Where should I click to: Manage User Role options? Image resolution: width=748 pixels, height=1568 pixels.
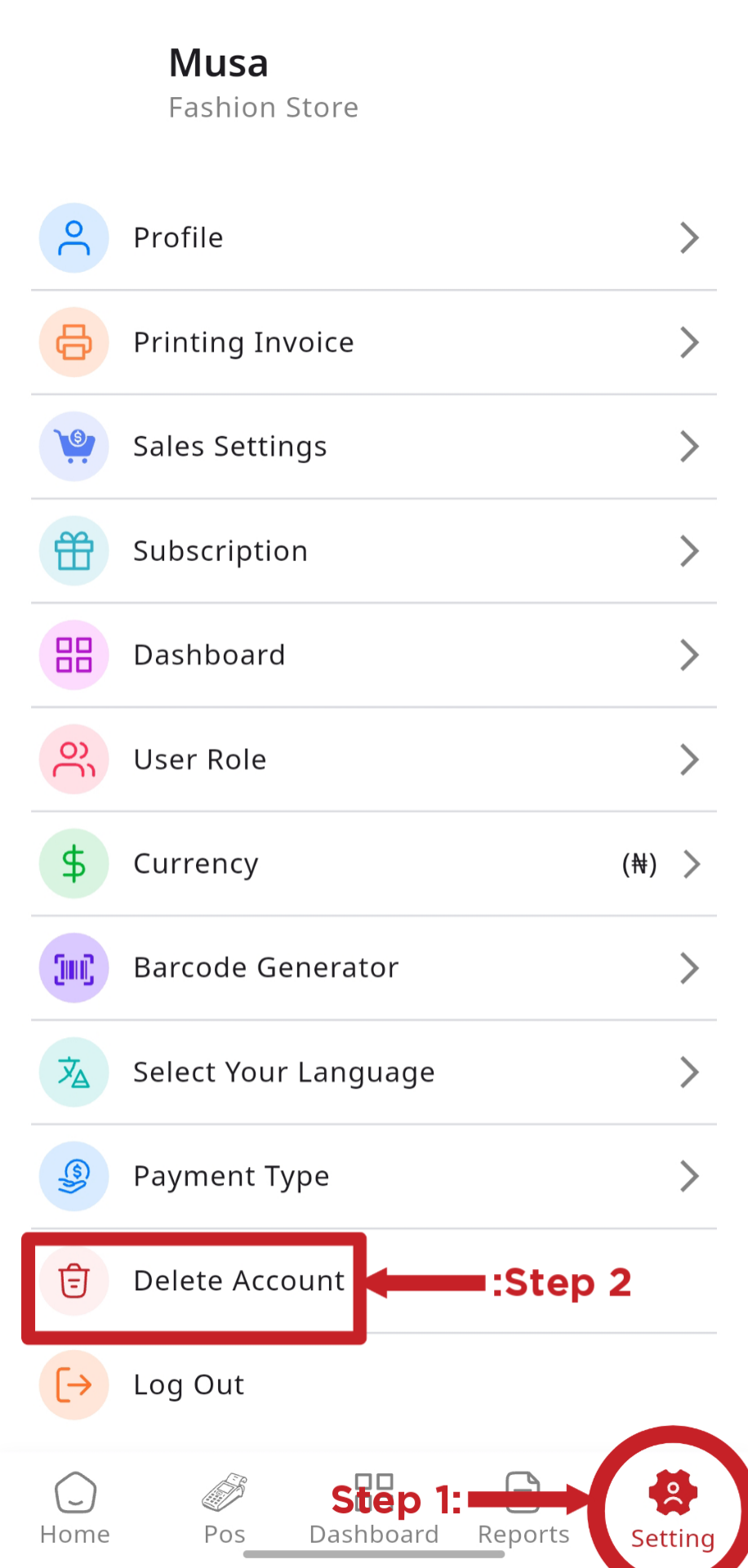coord(373,759)
